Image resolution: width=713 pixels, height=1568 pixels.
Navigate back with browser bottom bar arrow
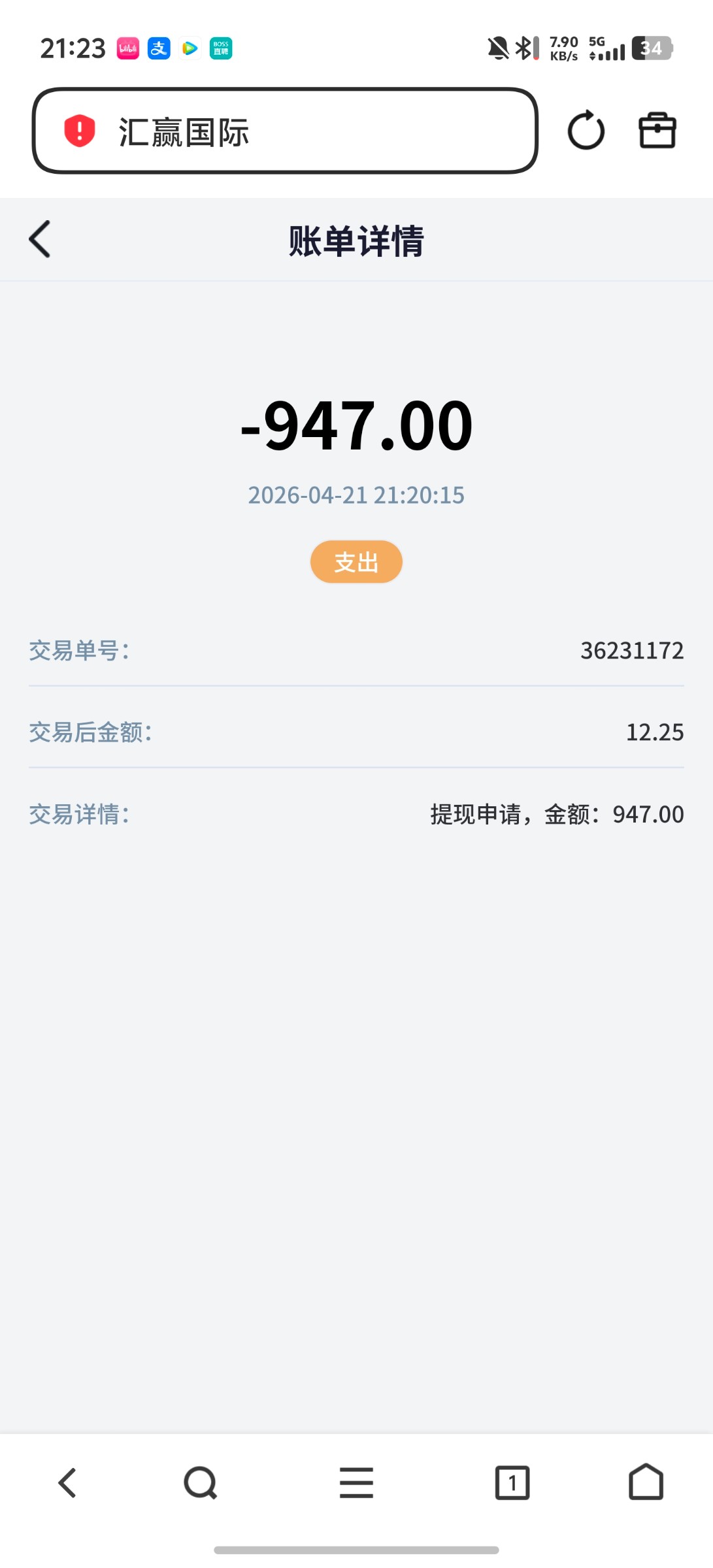pyautogui.click(x=68, y=1482)
